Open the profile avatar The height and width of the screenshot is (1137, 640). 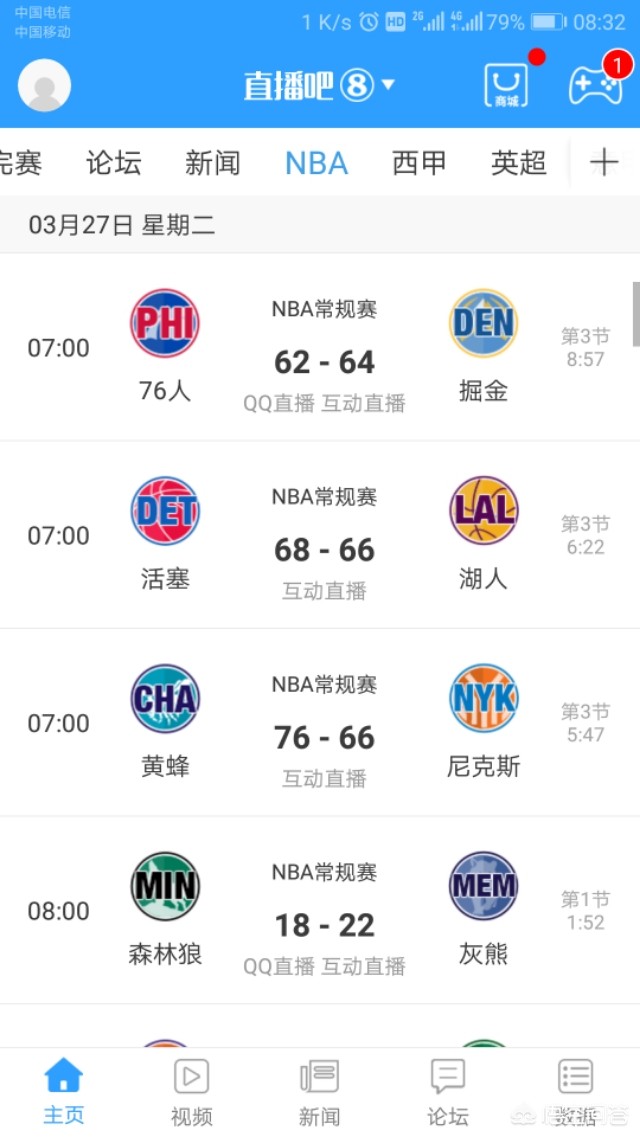(x=45, y=85)
